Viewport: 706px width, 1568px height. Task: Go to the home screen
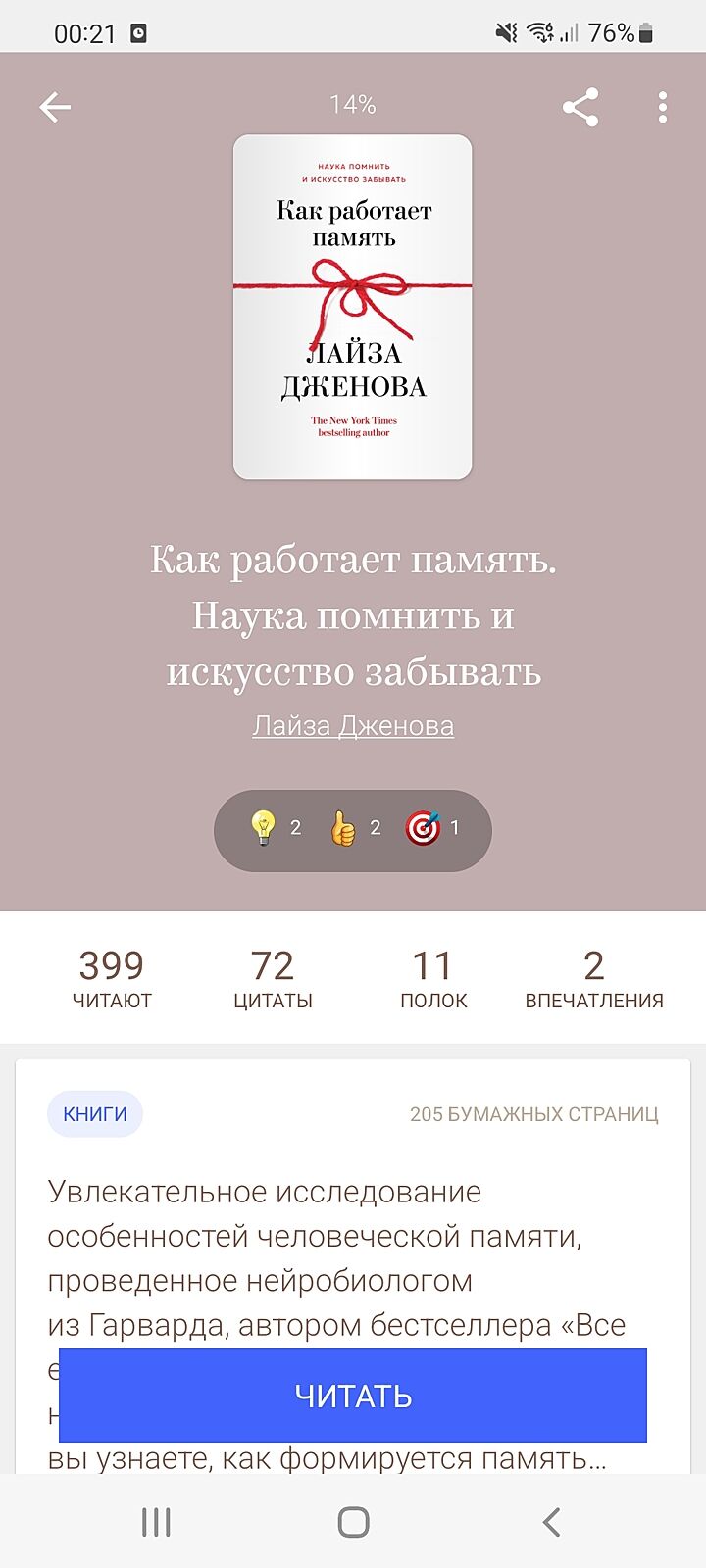353,1522
